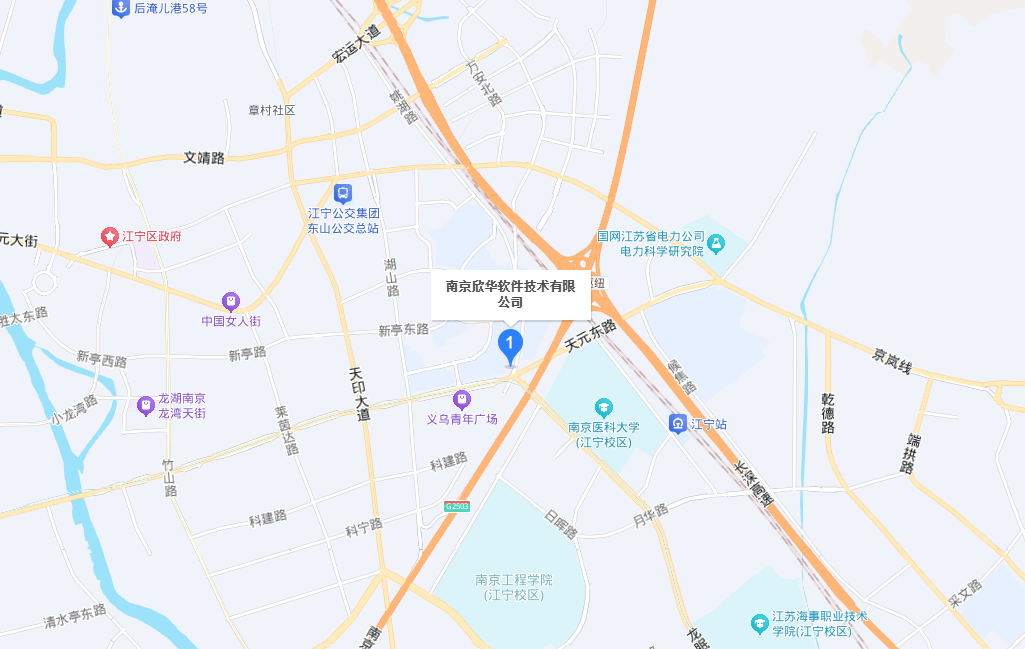Tap the 国网江苏省电力公司 research institute icon
Image resolution: width=1025 pixels, height=649 pixels.
tap(716, 243)
